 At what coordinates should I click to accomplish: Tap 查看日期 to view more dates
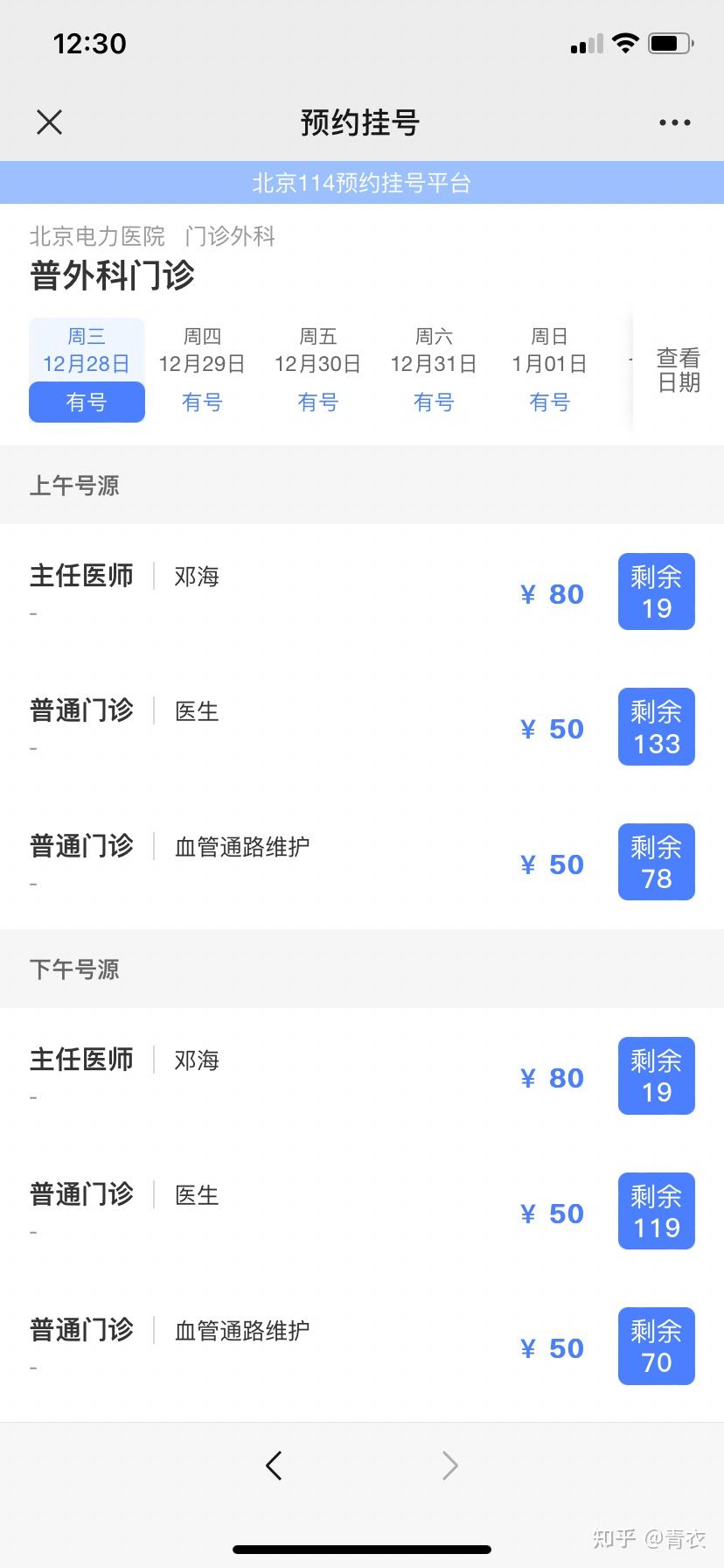point(679,370)
